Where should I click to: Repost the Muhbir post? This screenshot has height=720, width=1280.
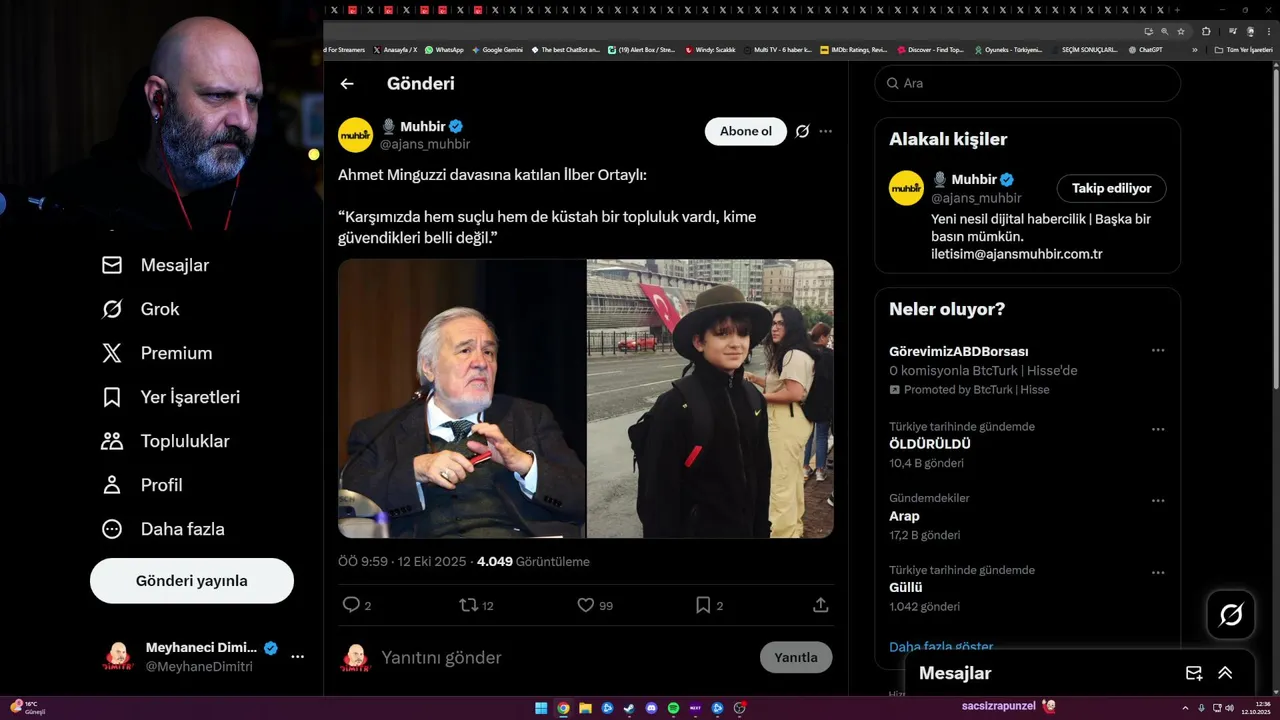coord(468,605)
